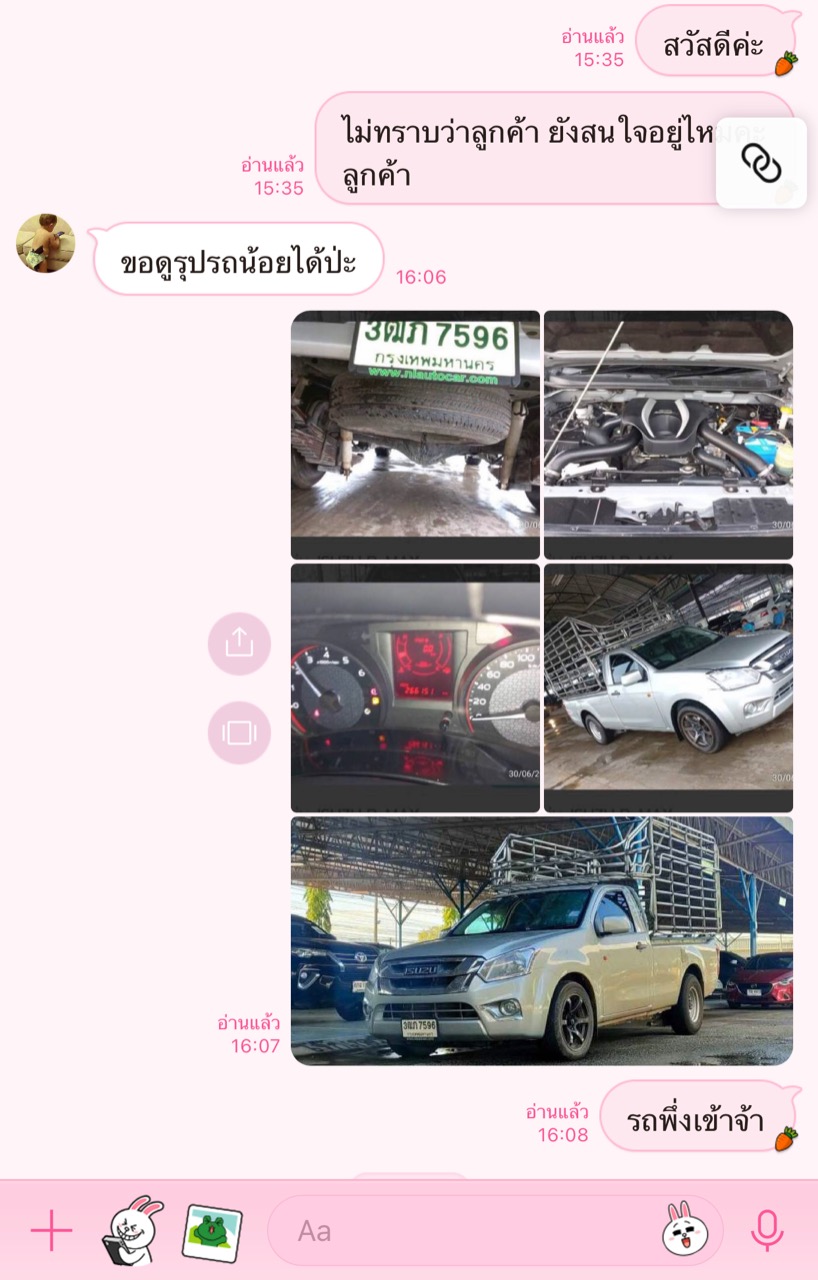Image resolution: width=818 pixels, height=1280 pixels.
Task: Tap the chain link floating button
Action: coord(761,163)
